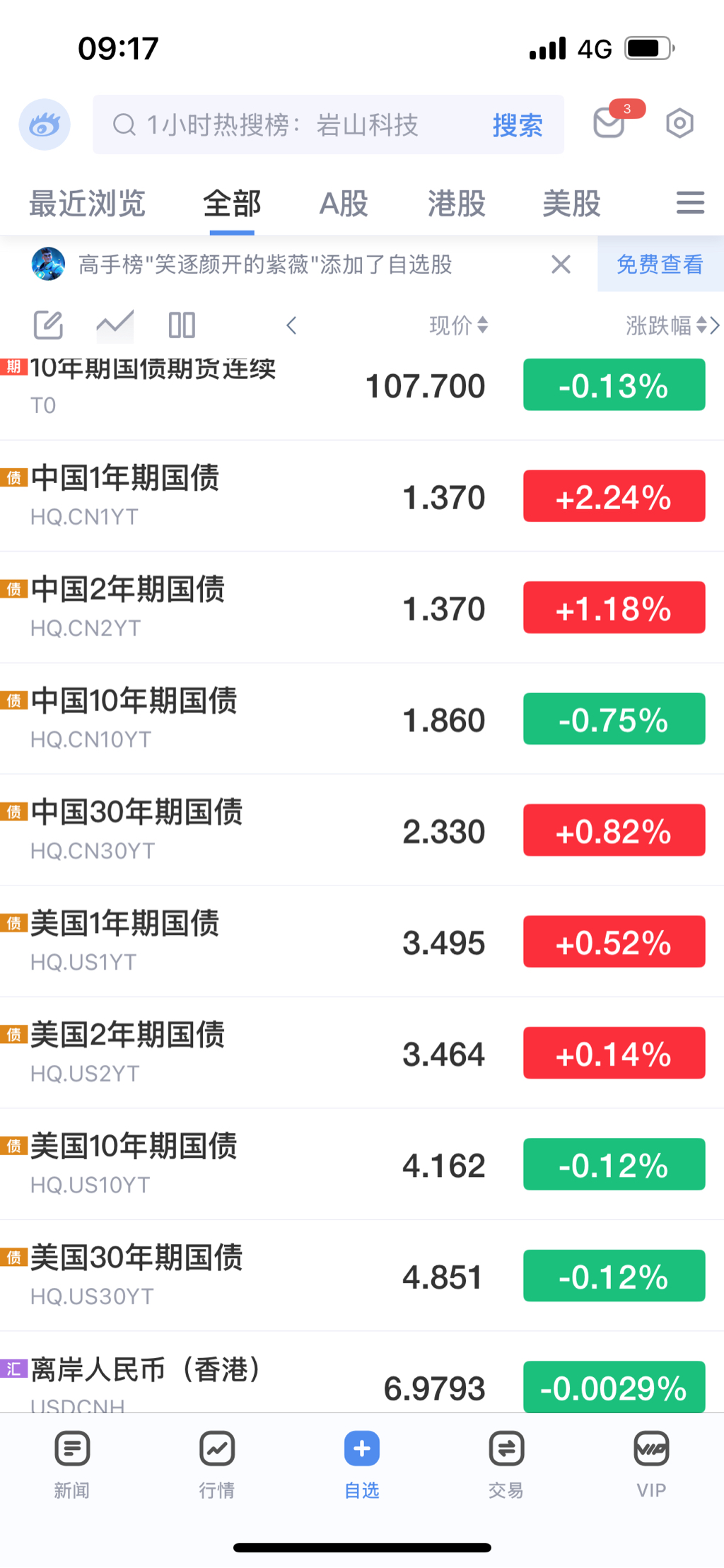This screenshot has width=724, height=1568.
Task: Focus the hot search input field
Action: coord(297,125)
